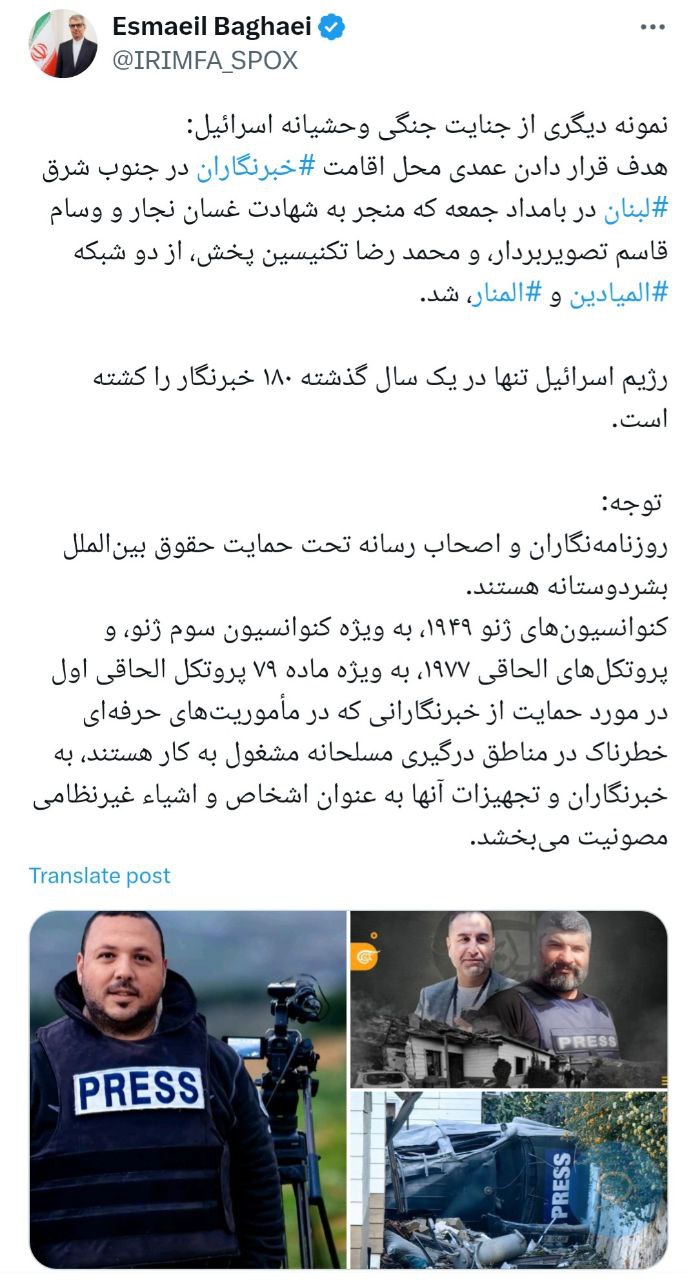Open the photo of the wrecked PRESS vehicle
Image resolution: width=687 pixels, height=1280 pixels.
coord(508,1180)
